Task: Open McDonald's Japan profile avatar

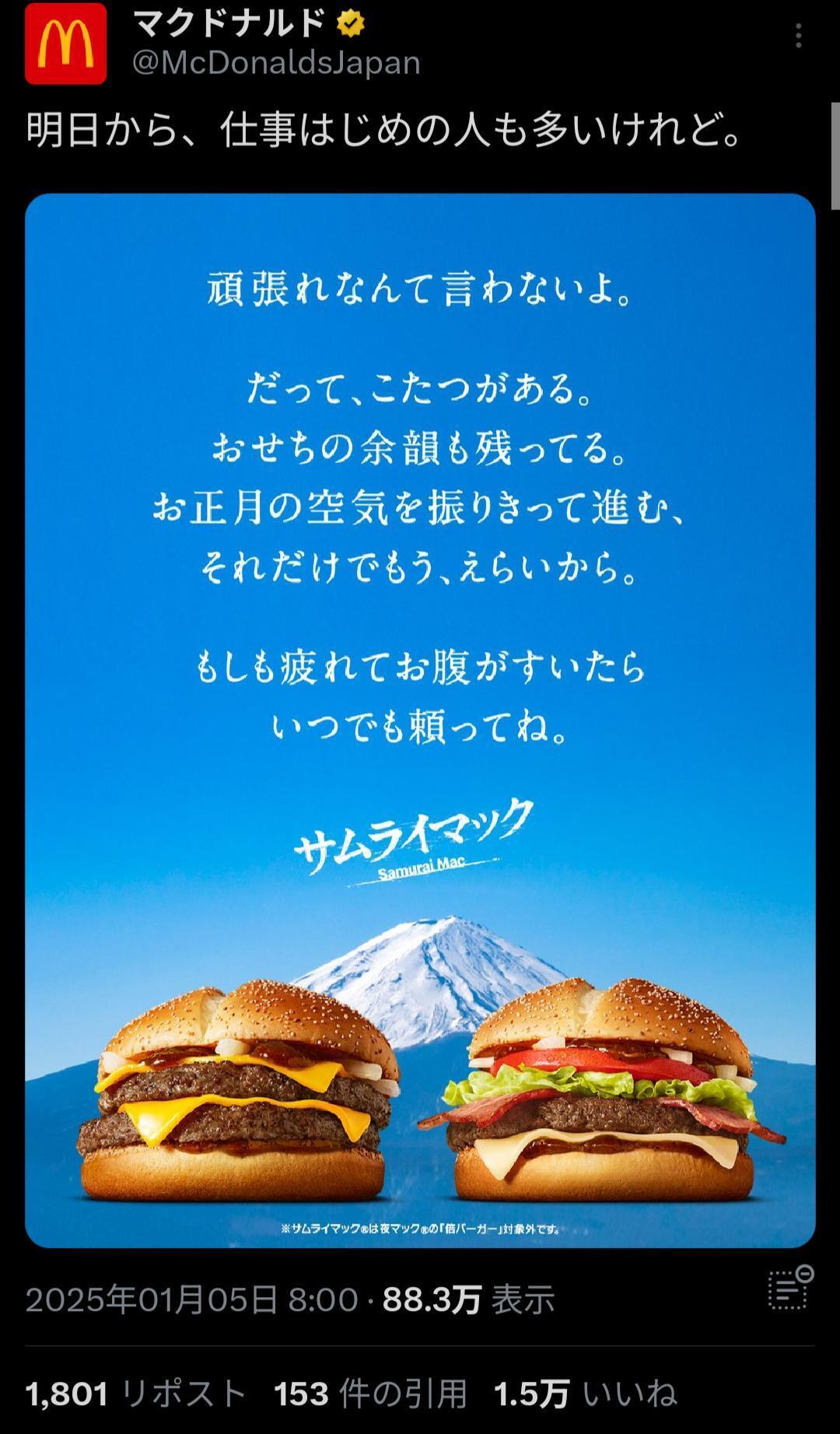Action: coord(65,44)
